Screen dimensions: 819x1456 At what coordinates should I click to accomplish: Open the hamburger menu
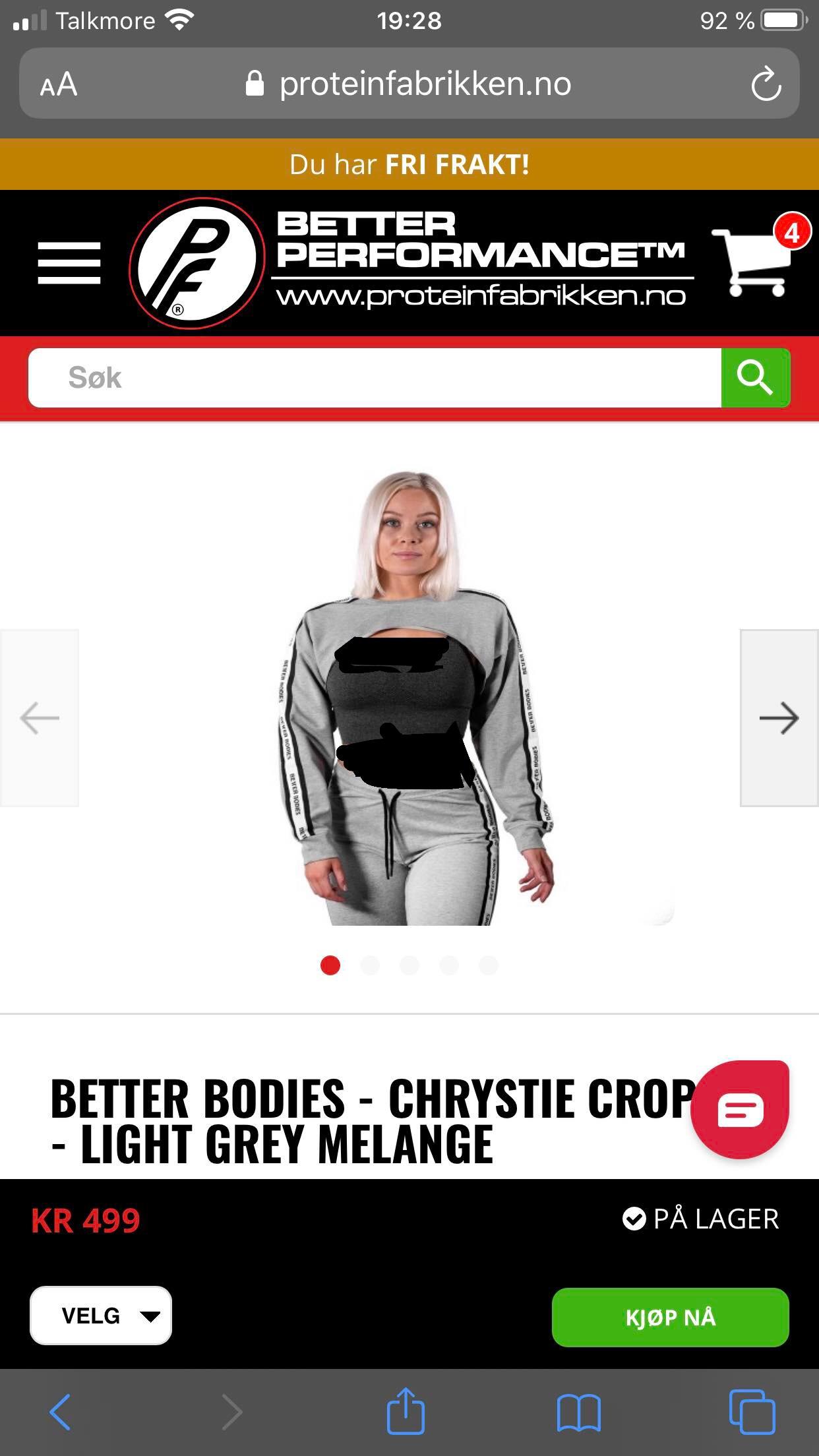pos(69,262)
